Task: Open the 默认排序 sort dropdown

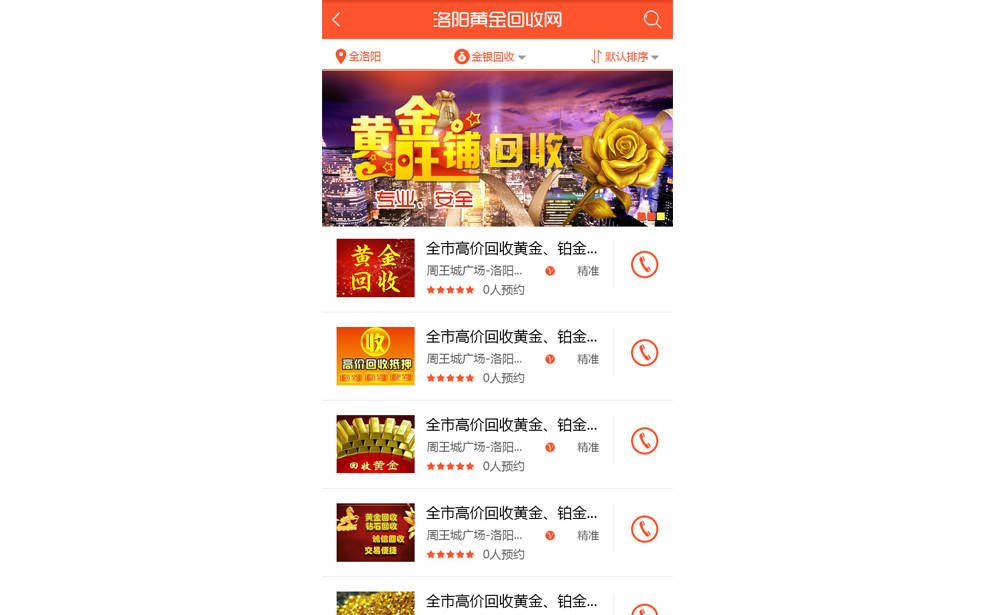Action: click(x=625, y=57)
